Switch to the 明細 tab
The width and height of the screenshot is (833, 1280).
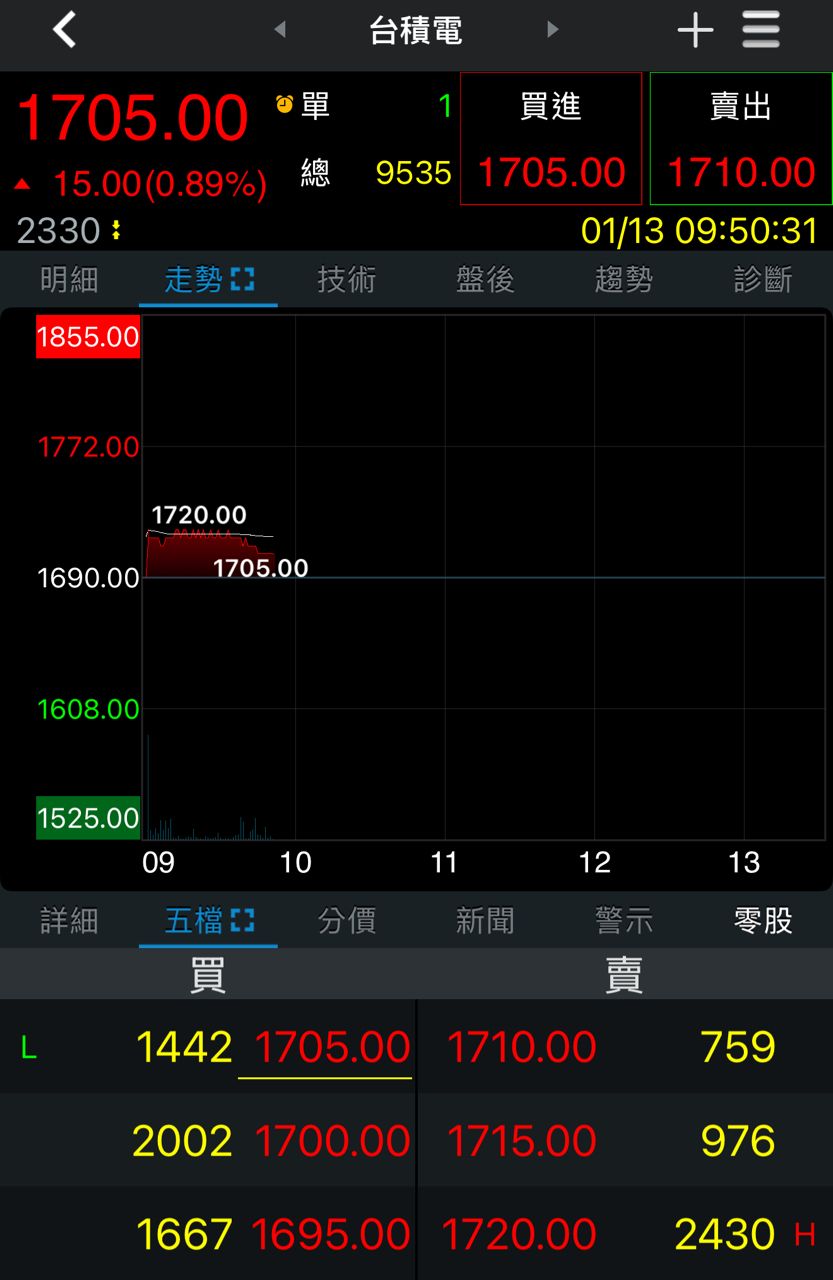(x=69, y=280)
